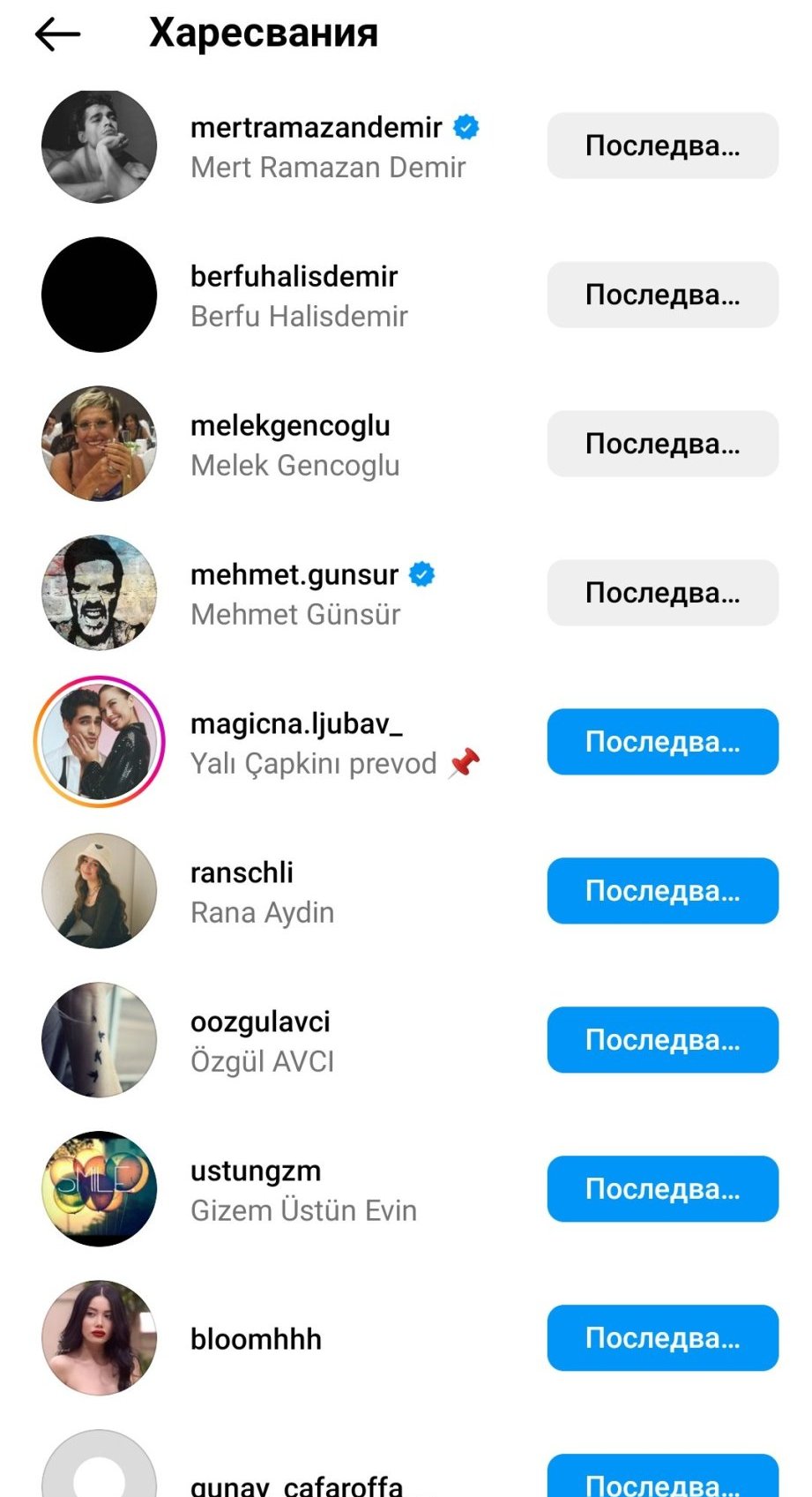Go back using the arrow icon
Viewport: 812px width, 1497px height.
[x=57, y=34]
